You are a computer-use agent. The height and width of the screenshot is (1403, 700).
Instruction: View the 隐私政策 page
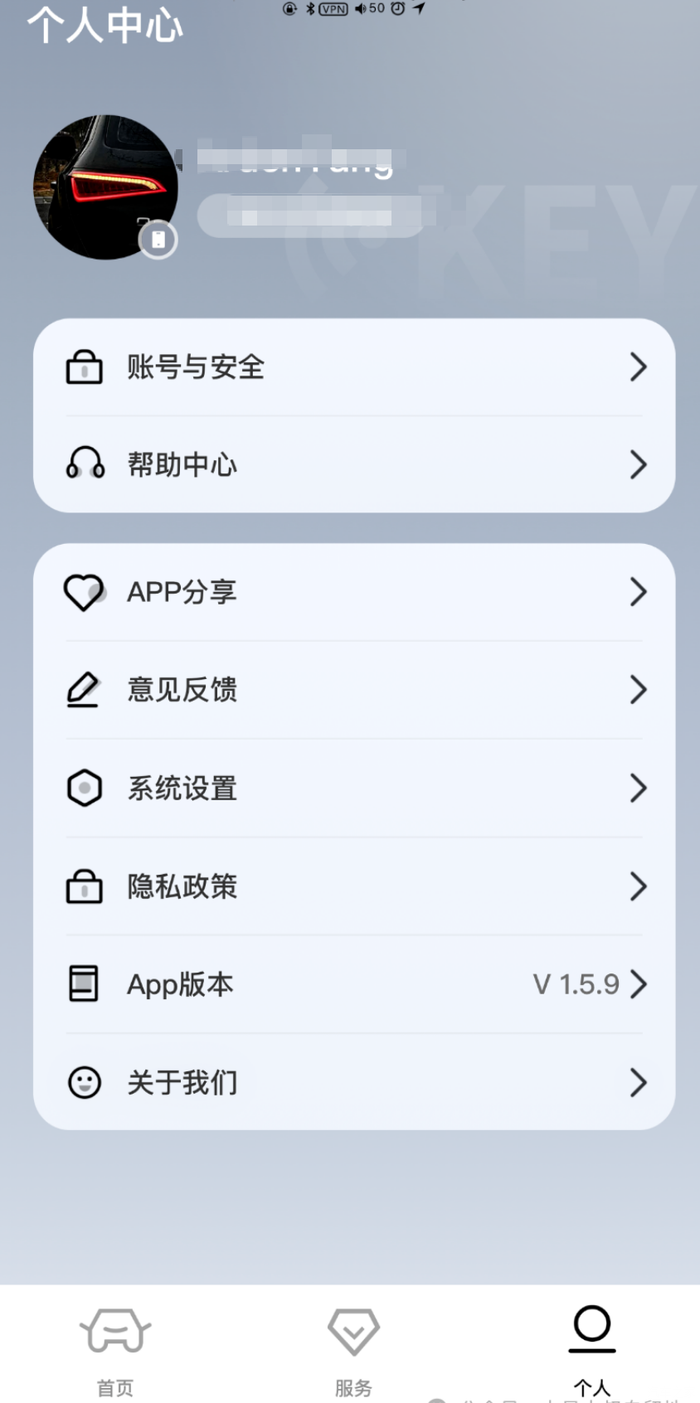(354, 886)
